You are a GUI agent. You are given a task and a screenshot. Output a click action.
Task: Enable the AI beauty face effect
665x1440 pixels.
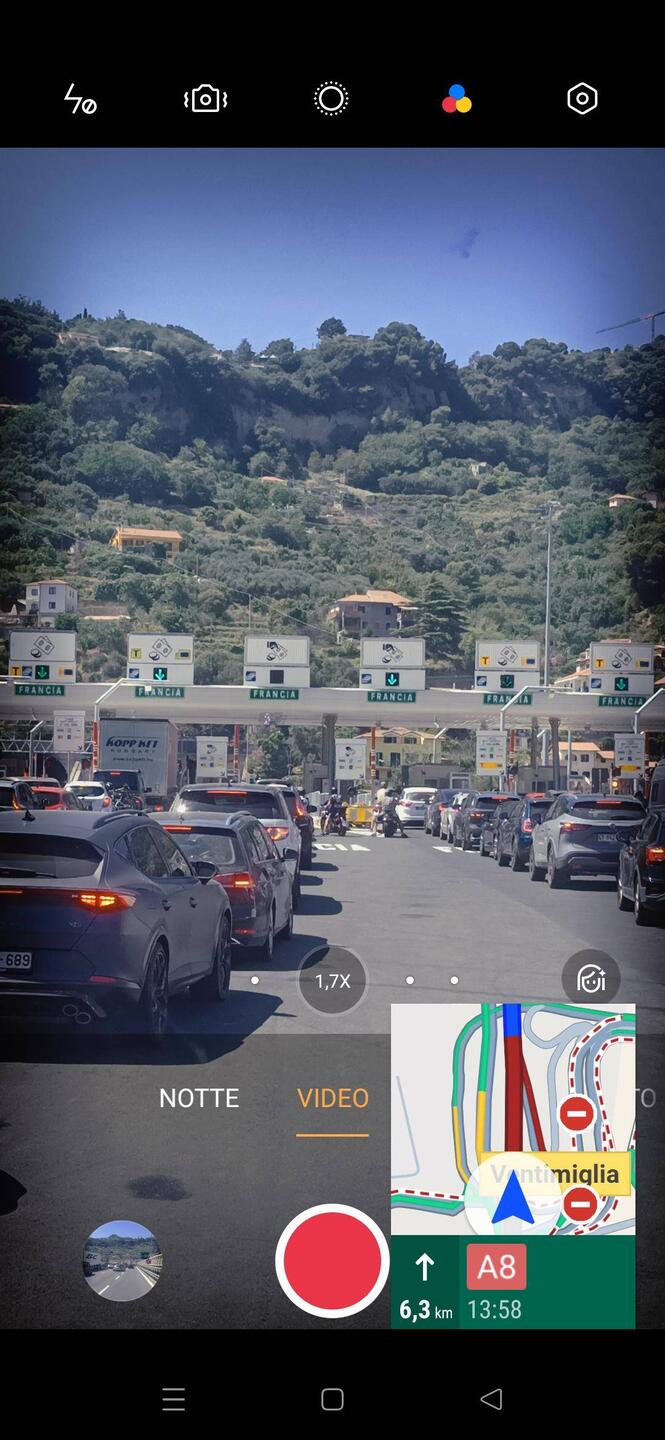(x=591, y=979)
